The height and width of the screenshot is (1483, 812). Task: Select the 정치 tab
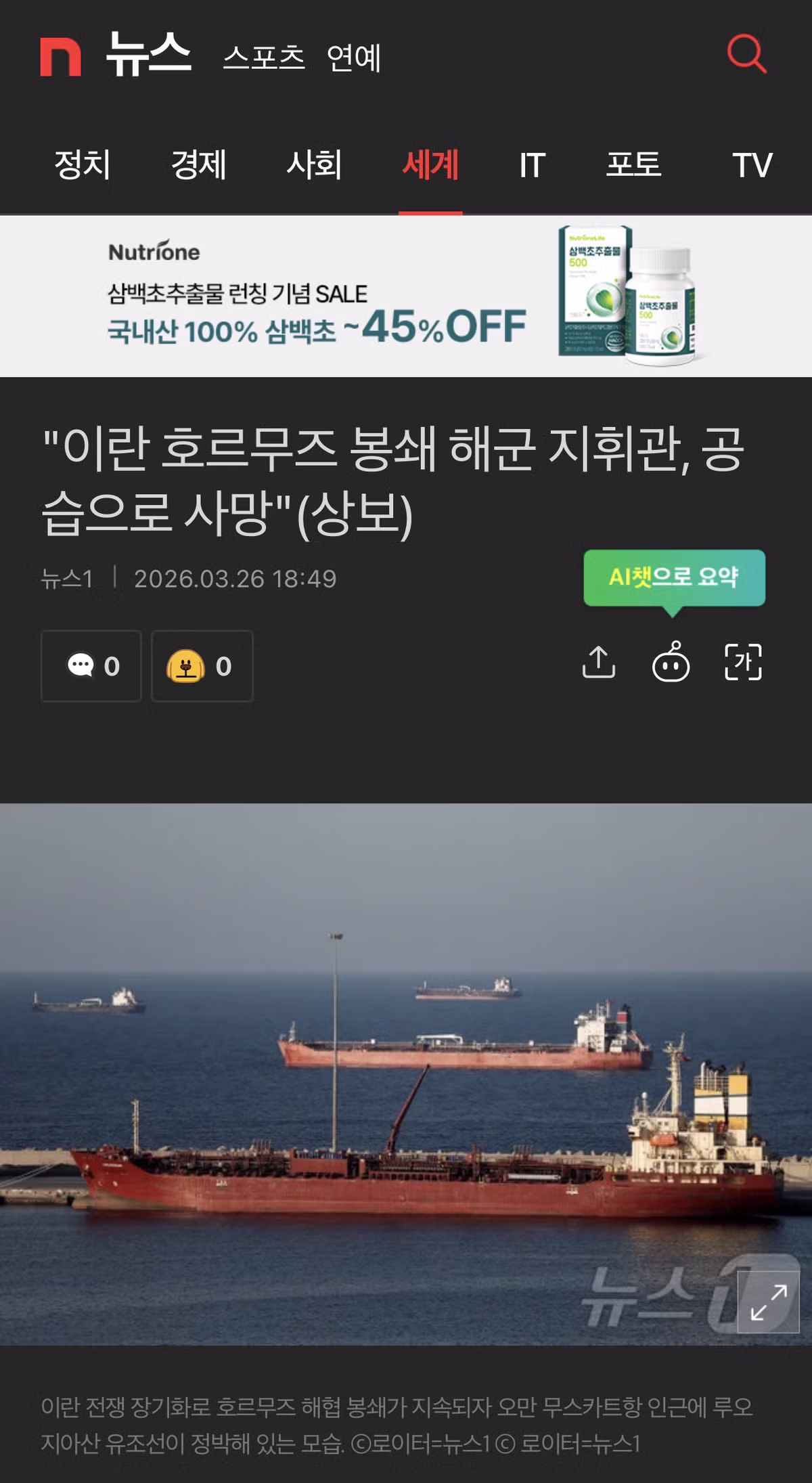82,164
